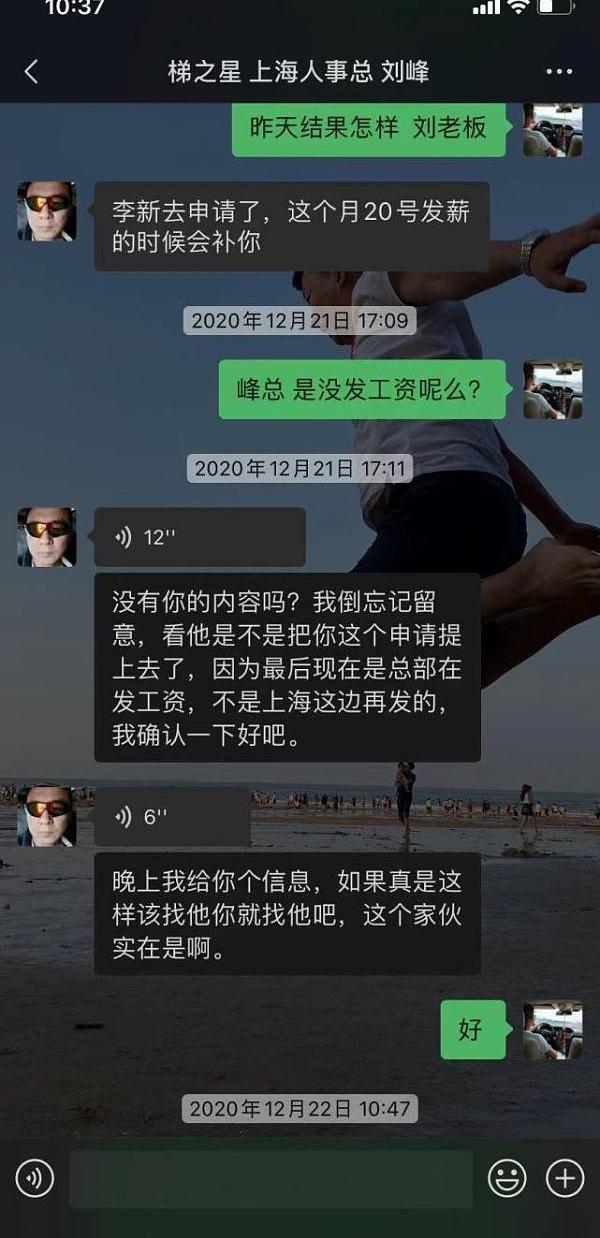The height and width of the screenshot is (1238, 600).
Task: Open the emoji picker
Action: pos(506,1178)
